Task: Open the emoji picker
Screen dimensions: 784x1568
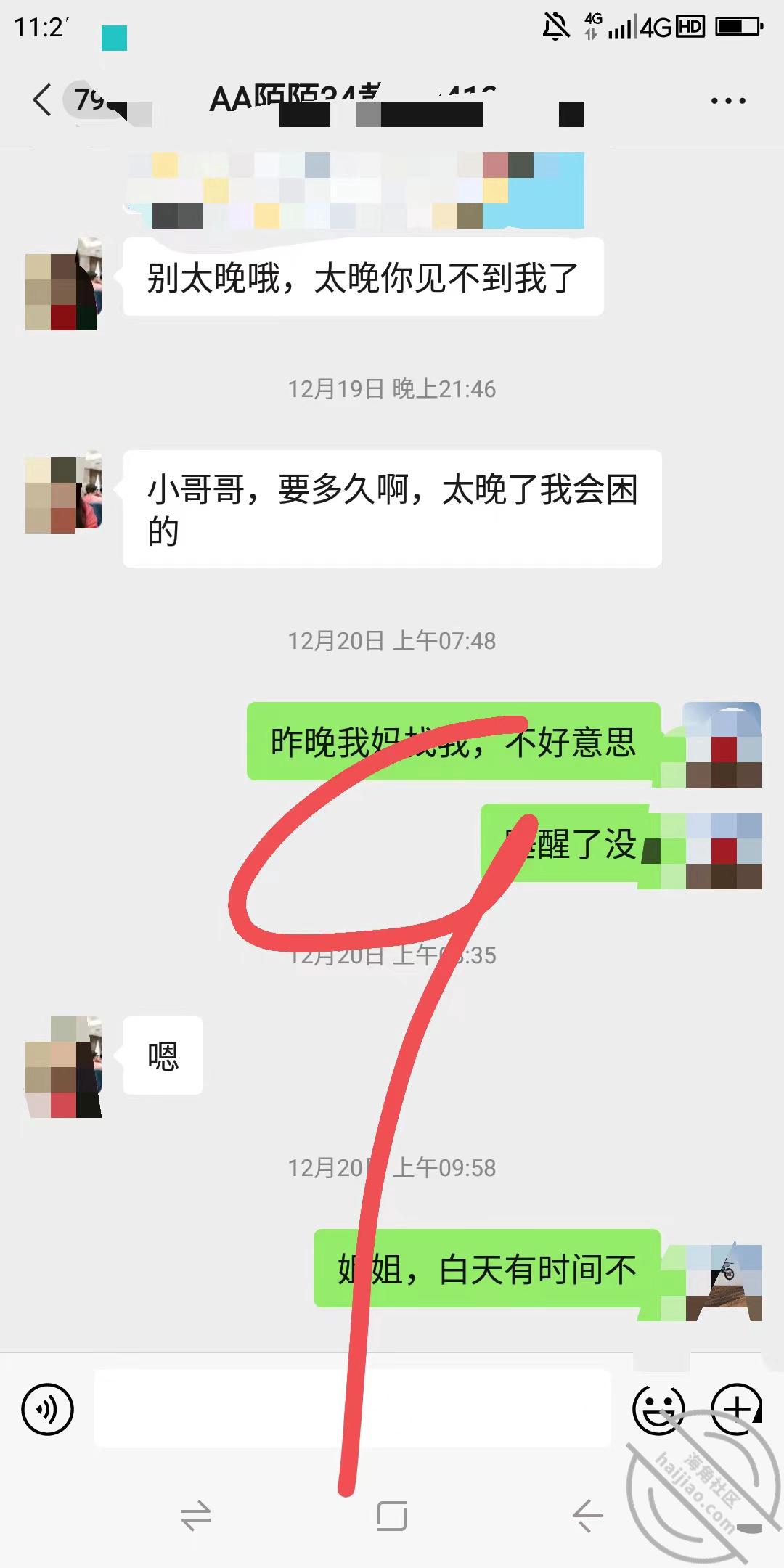Action: click(658, 1410)
